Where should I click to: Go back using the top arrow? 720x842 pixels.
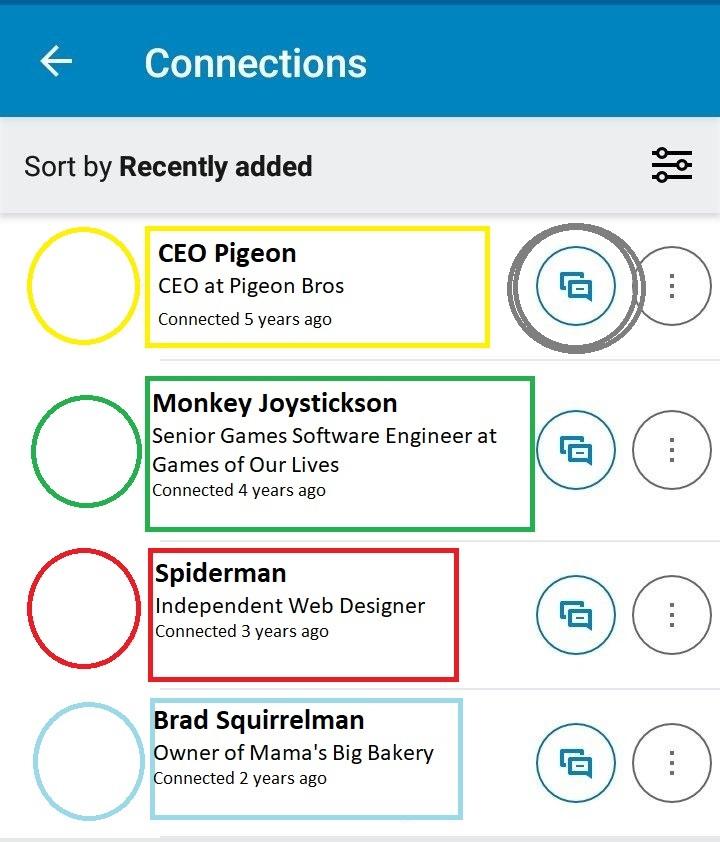(56, 61)
